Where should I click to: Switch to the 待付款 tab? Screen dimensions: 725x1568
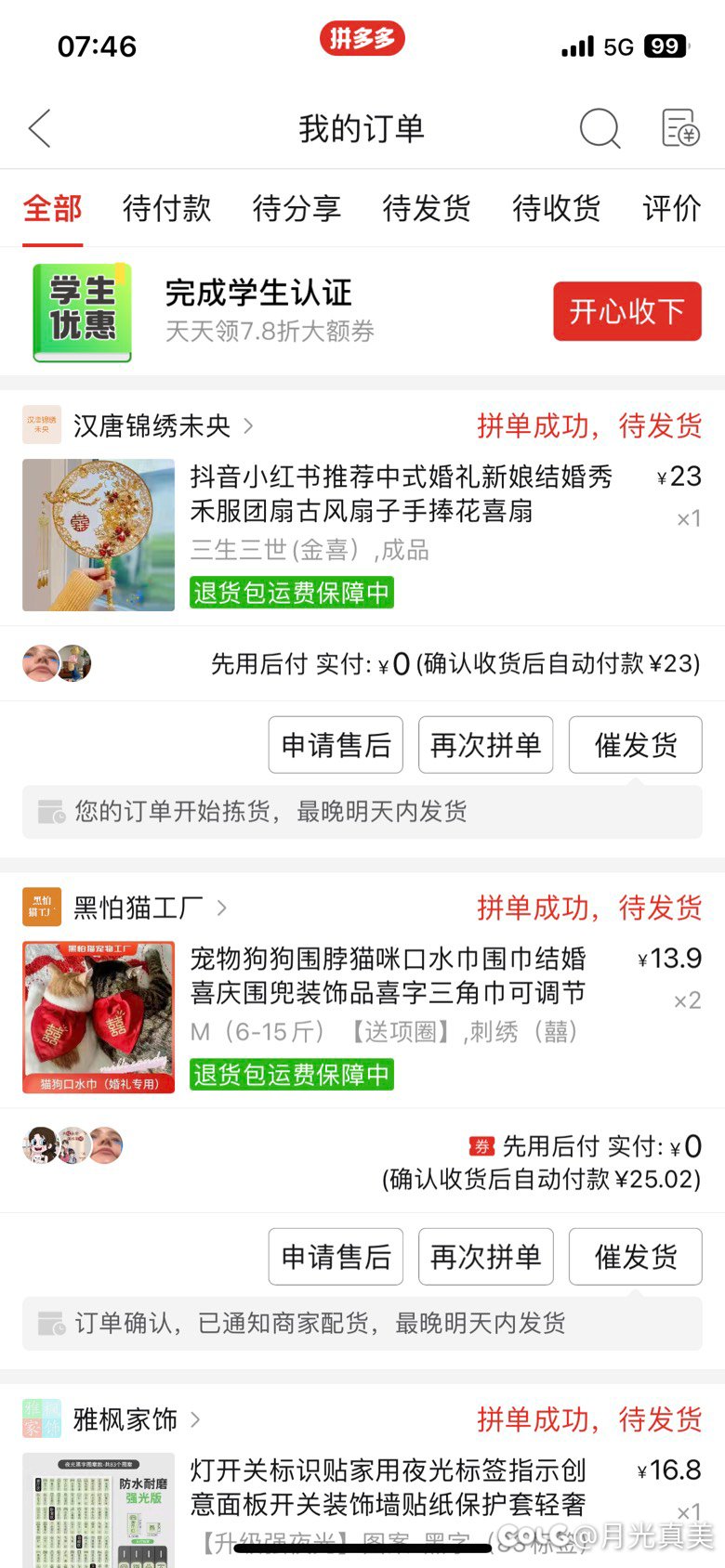point(166,208)
